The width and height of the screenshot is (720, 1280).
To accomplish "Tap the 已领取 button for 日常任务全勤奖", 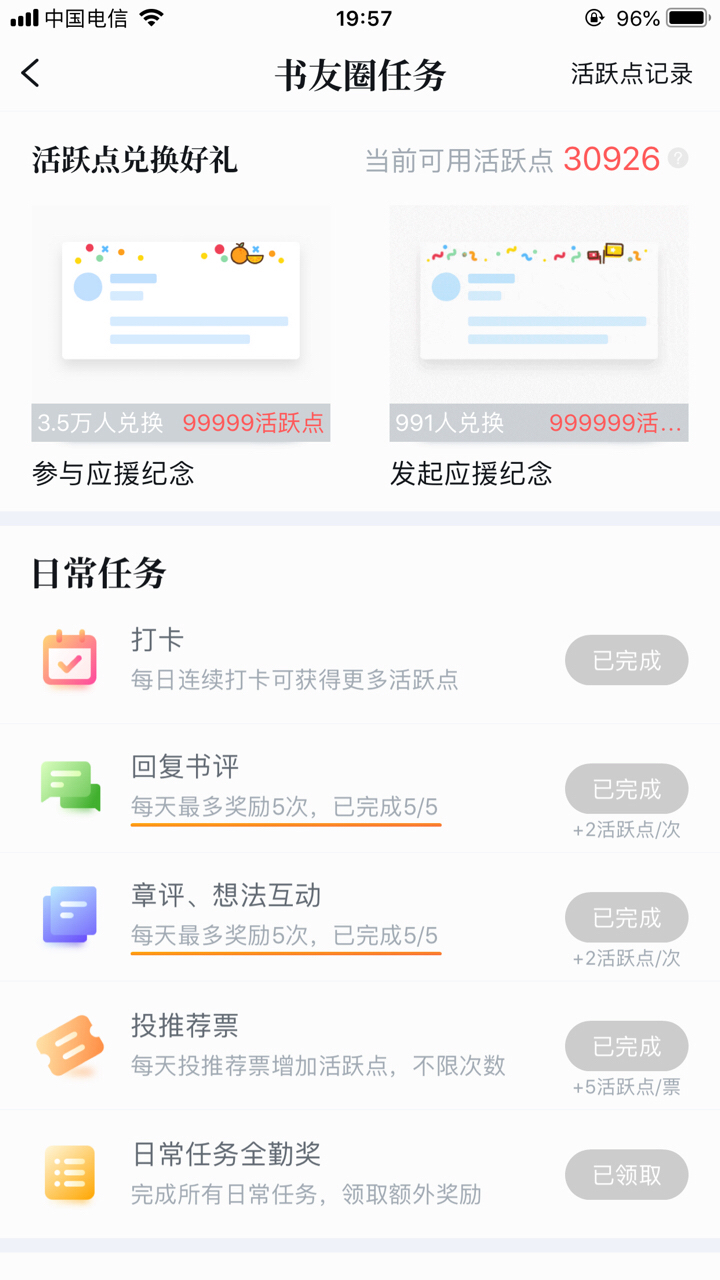I will 627,1175.
